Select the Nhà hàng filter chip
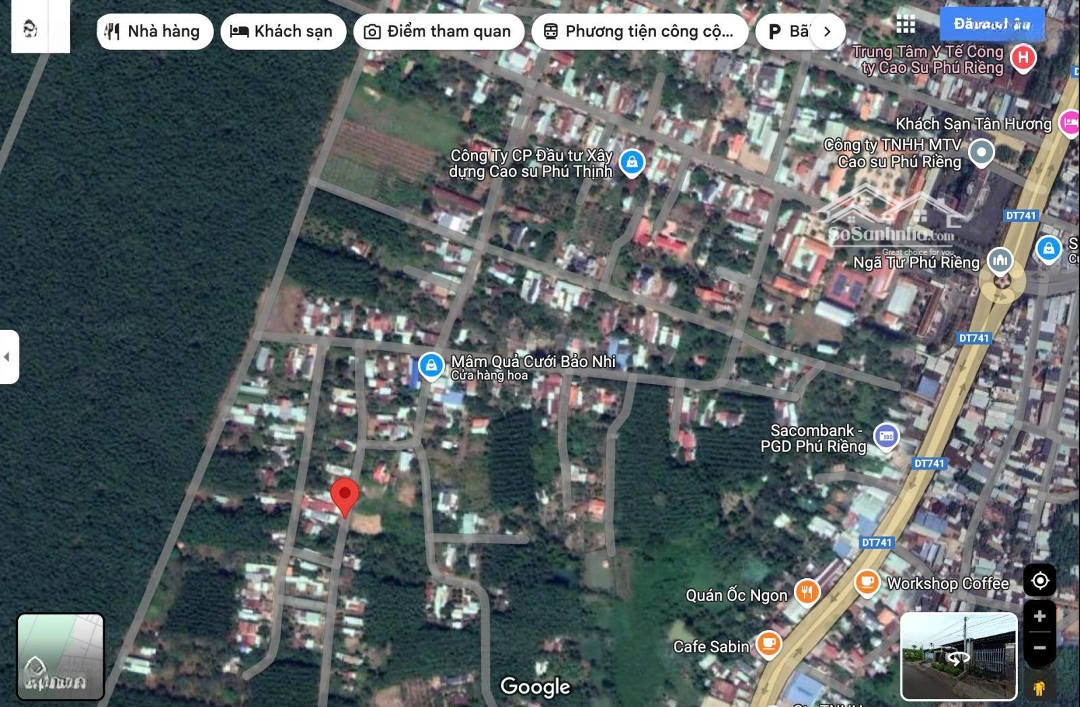Image resolution: width=1080 pixels, height=707 pixels. 154,31
